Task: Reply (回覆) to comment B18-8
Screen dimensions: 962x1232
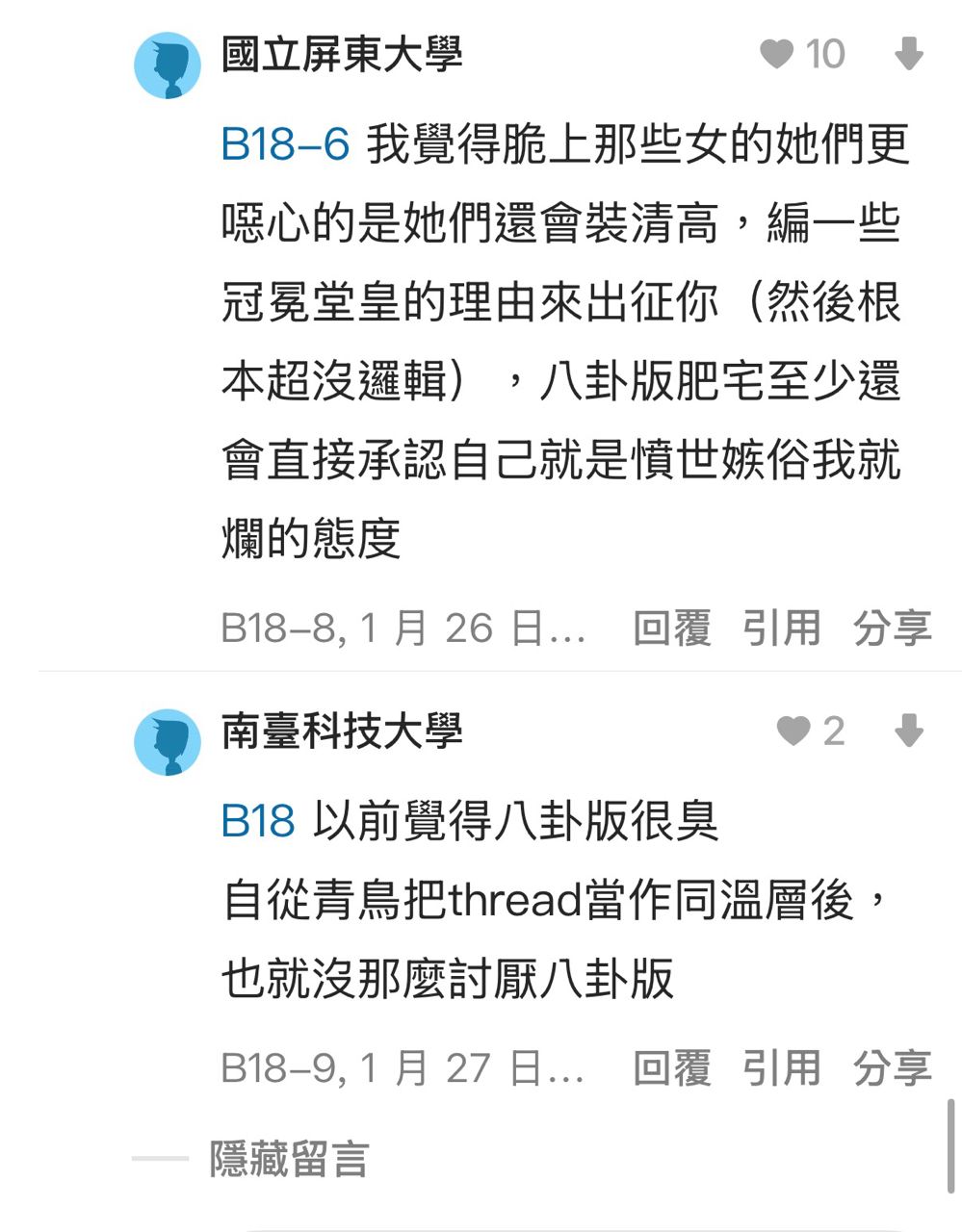Action: (x=671, y=629)
